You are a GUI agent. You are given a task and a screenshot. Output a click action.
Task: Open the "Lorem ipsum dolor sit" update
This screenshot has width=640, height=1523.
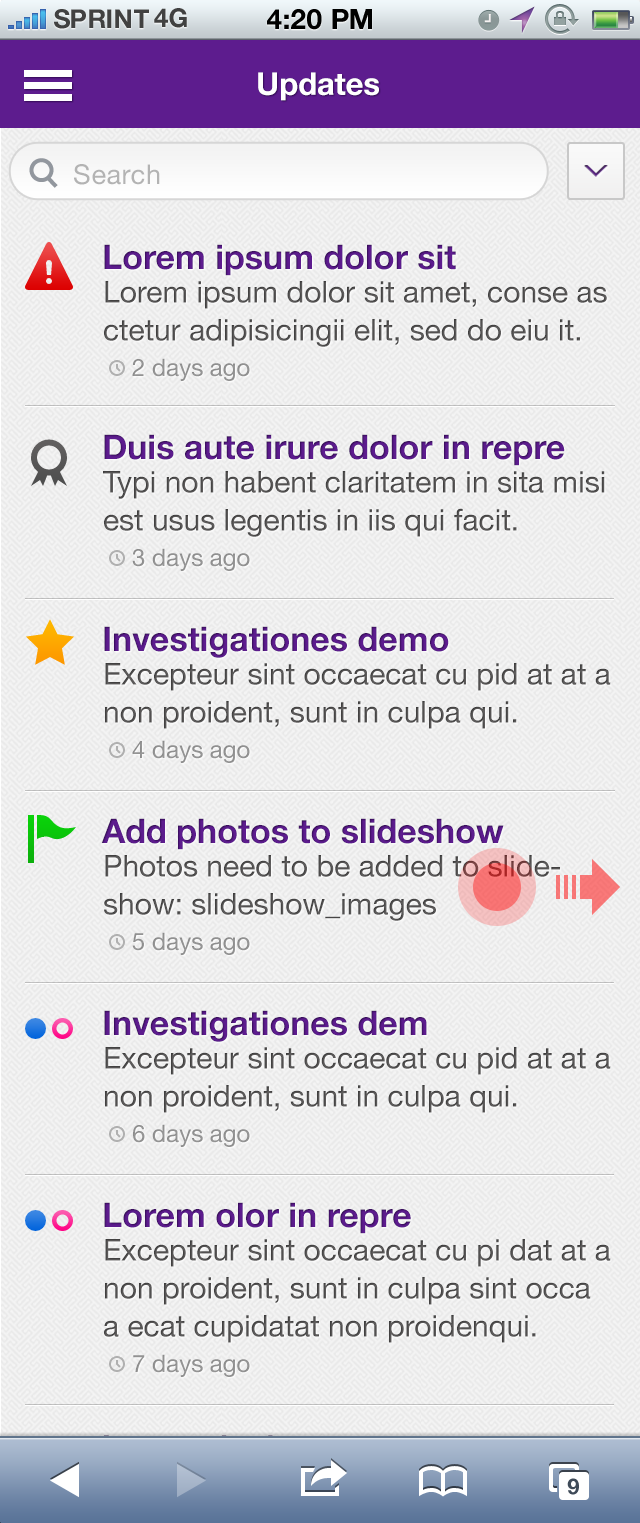click(279, 258)
